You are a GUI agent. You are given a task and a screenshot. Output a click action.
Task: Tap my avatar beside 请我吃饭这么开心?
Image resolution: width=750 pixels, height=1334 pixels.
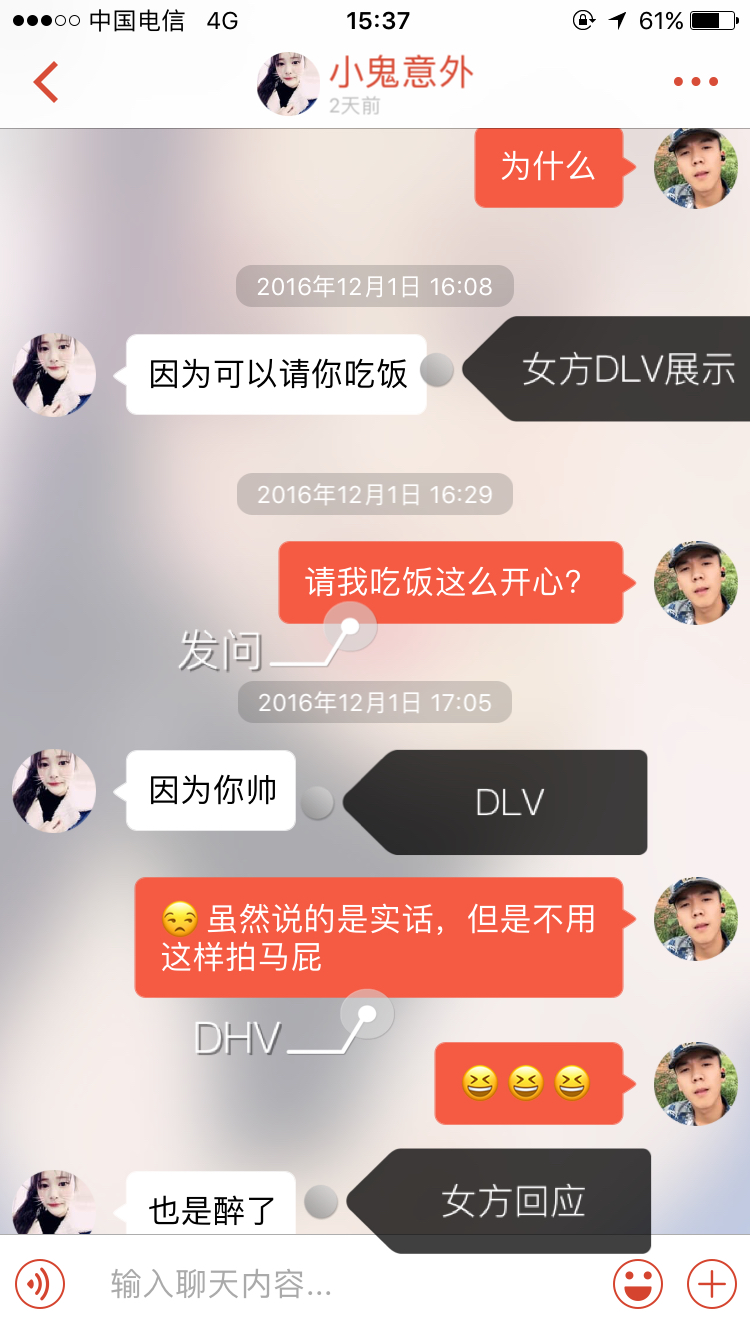click(x=695, y=583)
